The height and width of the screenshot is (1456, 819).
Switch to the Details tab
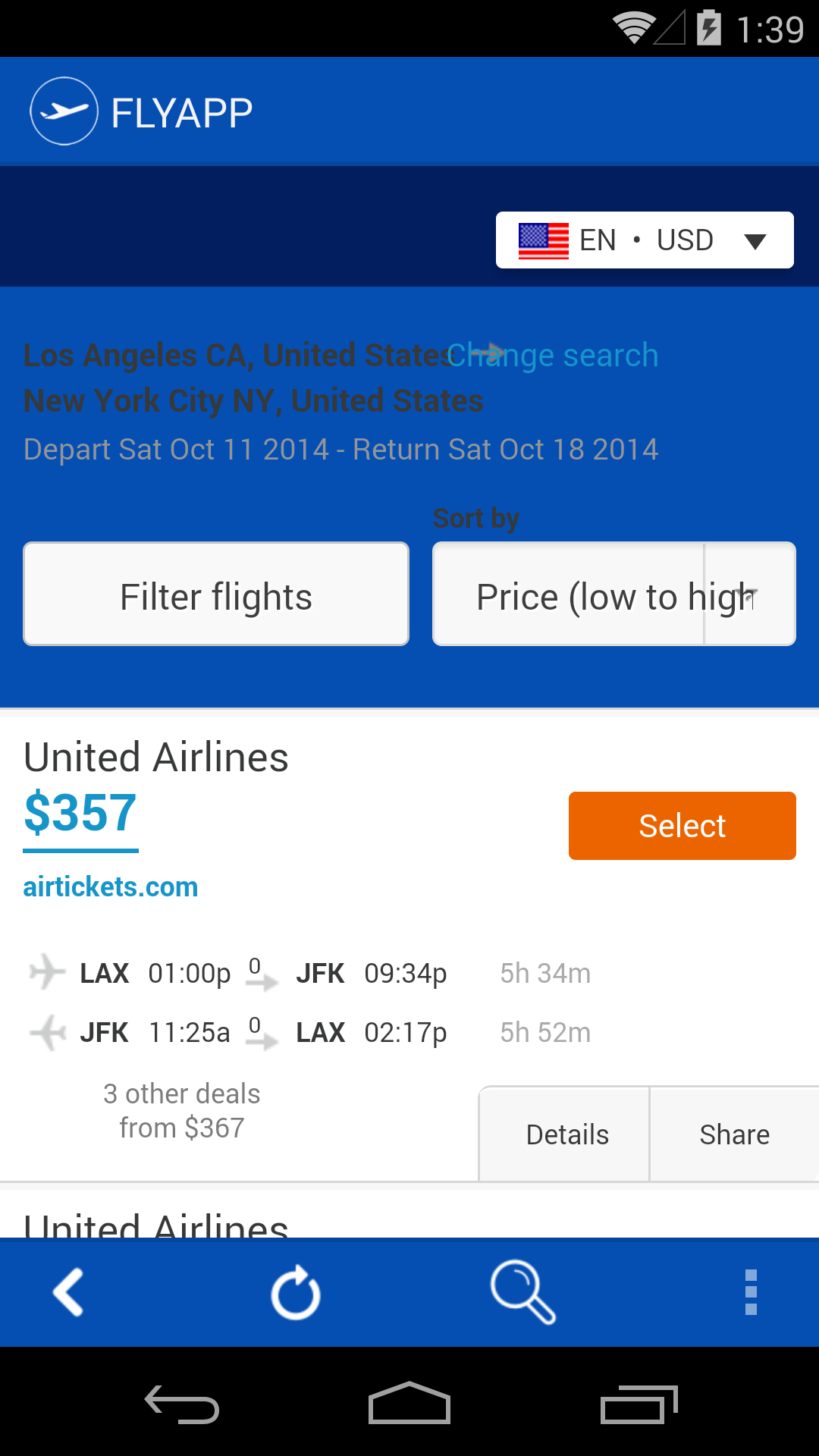pyautogui.click(x=566, y=1134)
